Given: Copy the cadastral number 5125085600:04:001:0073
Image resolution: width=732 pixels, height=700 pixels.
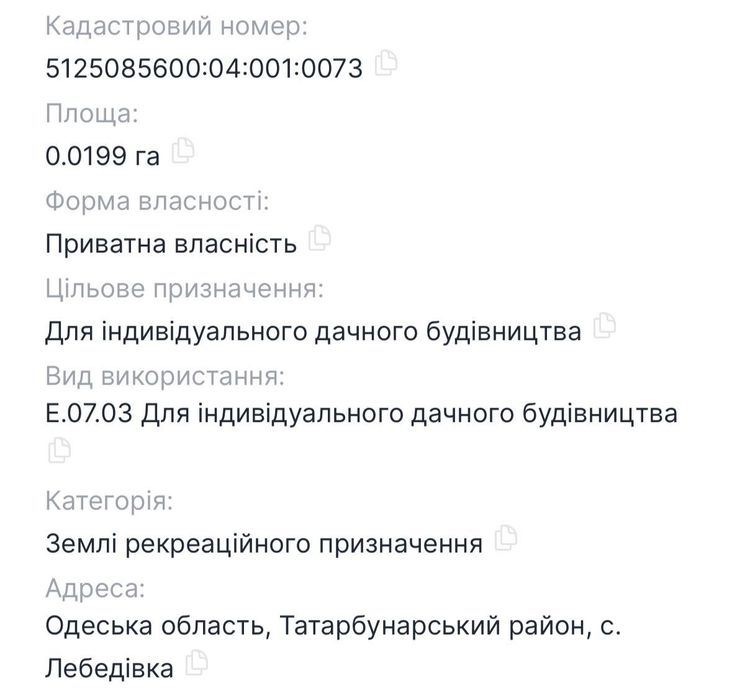Looking at the screenshot, I should click(x=386, y=64).
